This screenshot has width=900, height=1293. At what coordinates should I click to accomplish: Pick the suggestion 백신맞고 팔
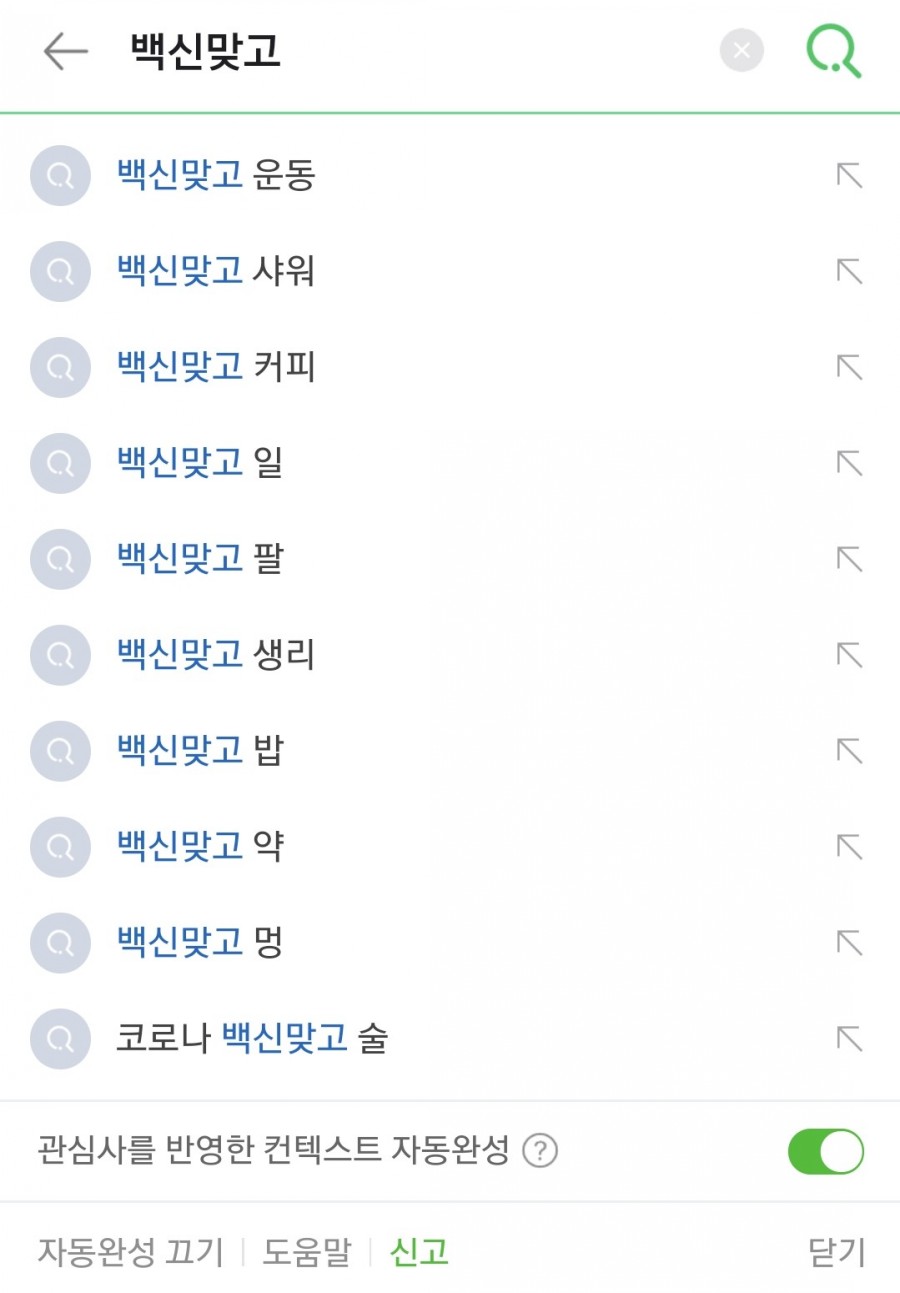[x=200, y=559]
